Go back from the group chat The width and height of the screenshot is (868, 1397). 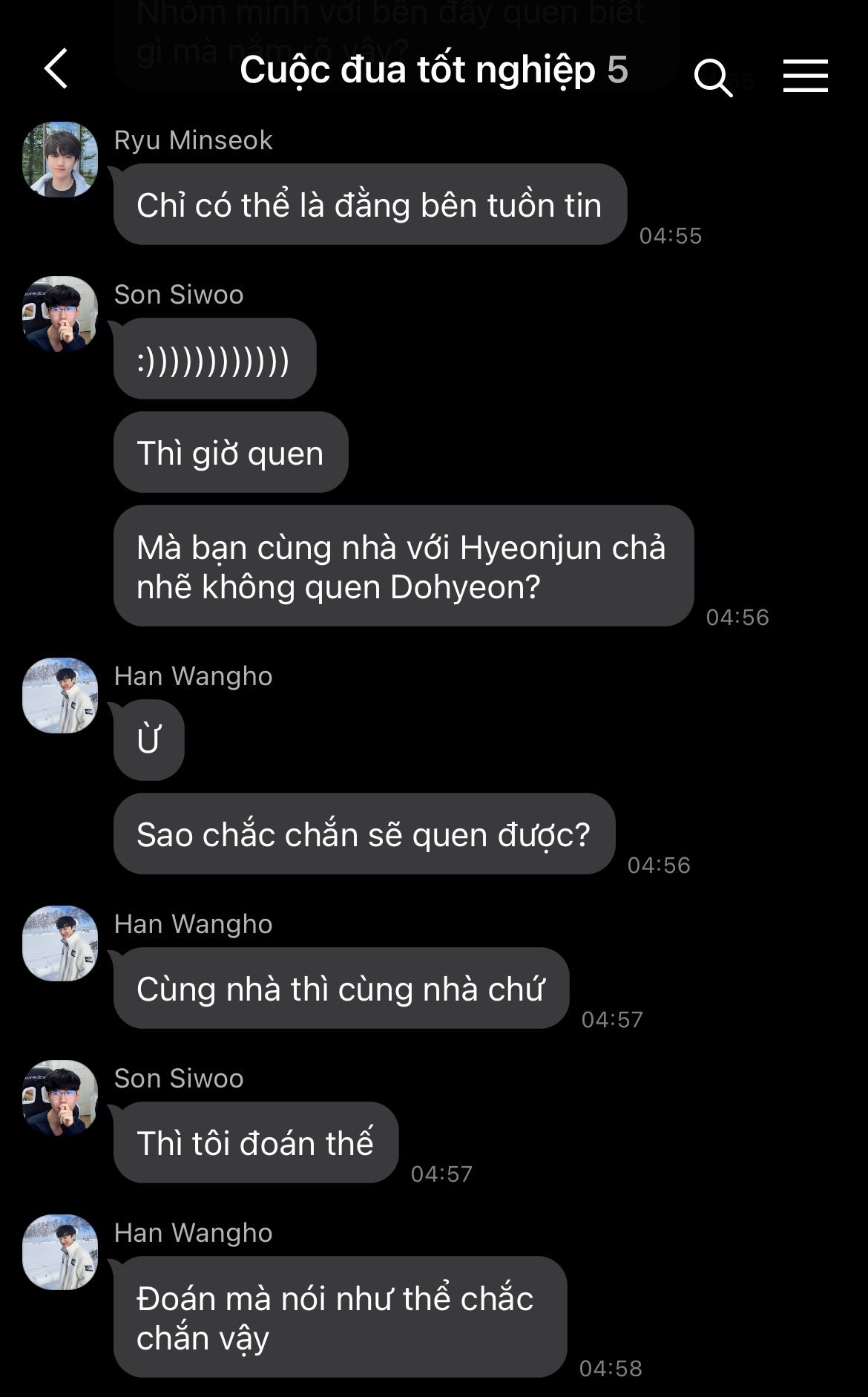point(56,69)
